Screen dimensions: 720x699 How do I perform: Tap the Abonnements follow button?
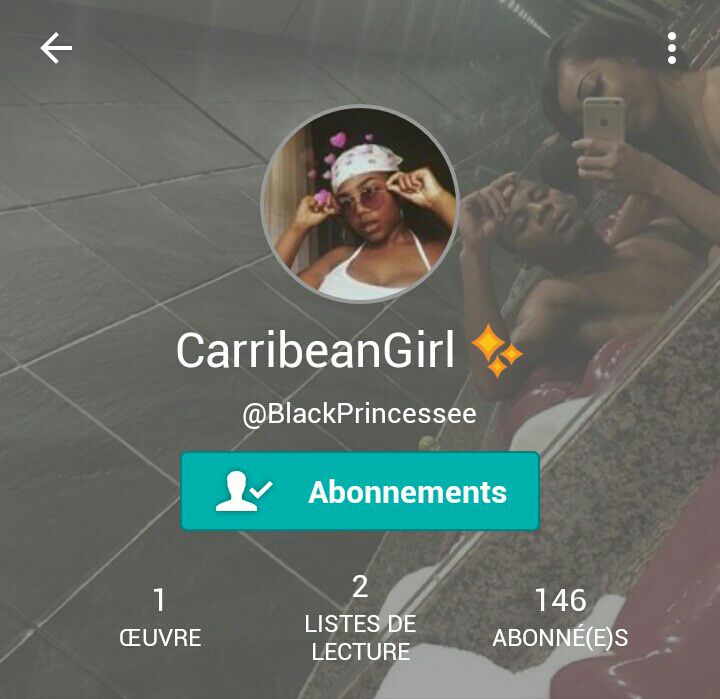(360, 491)
